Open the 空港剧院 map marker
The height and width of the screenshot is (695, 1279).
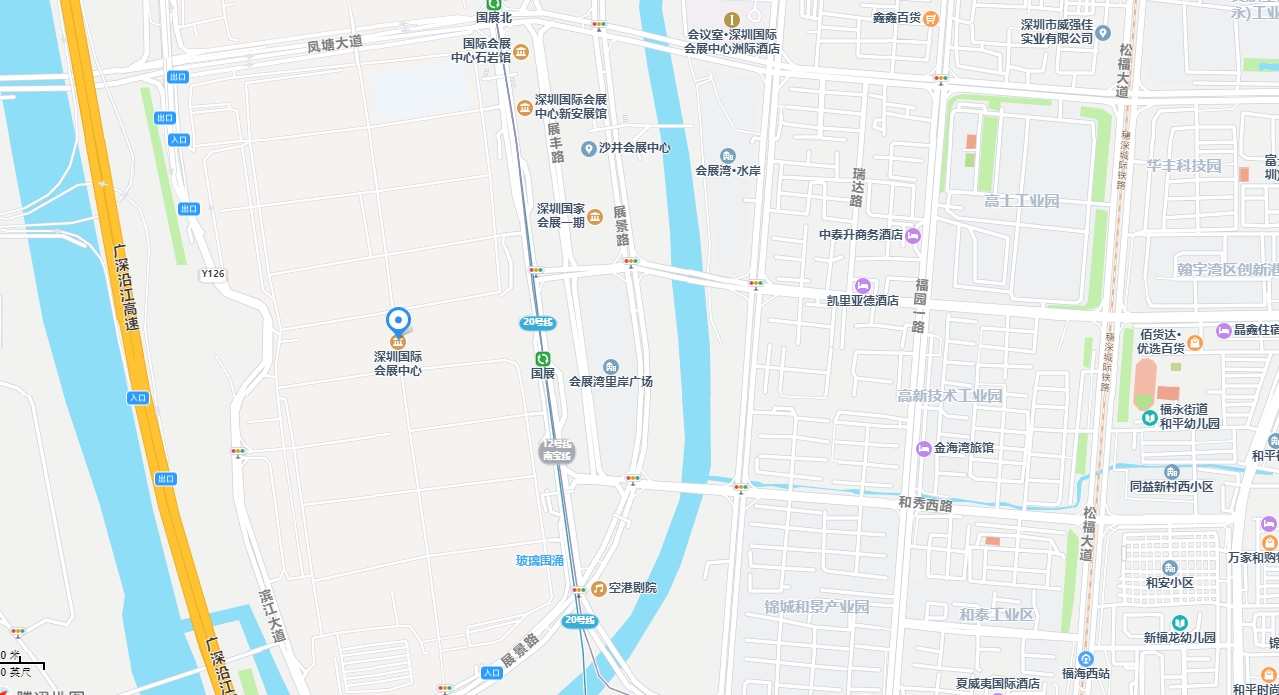(x=598, y=588)
